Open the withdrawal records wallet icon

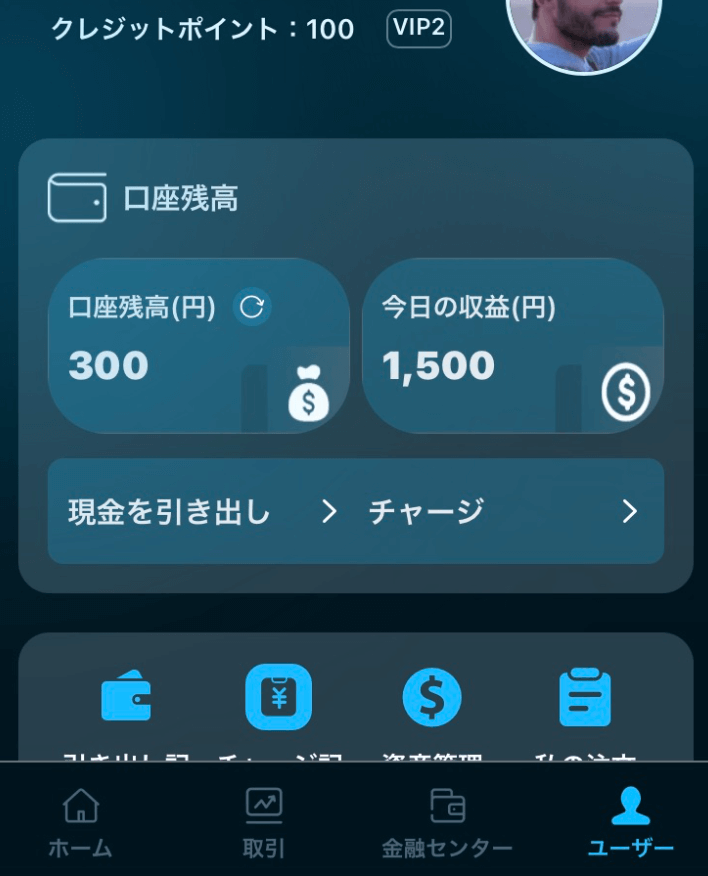click(x=126, y=697)
